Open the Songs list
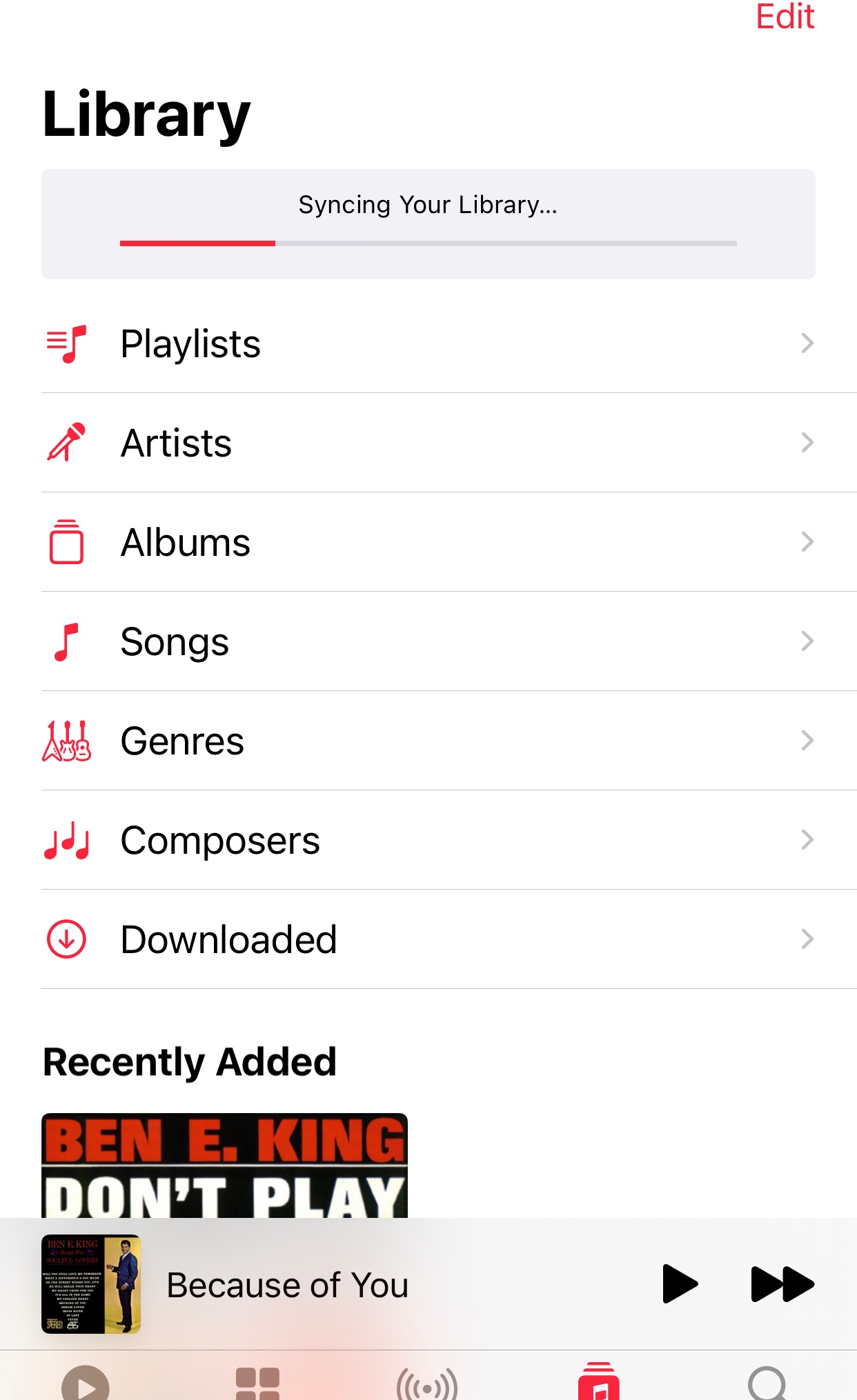 click(428, 641)
